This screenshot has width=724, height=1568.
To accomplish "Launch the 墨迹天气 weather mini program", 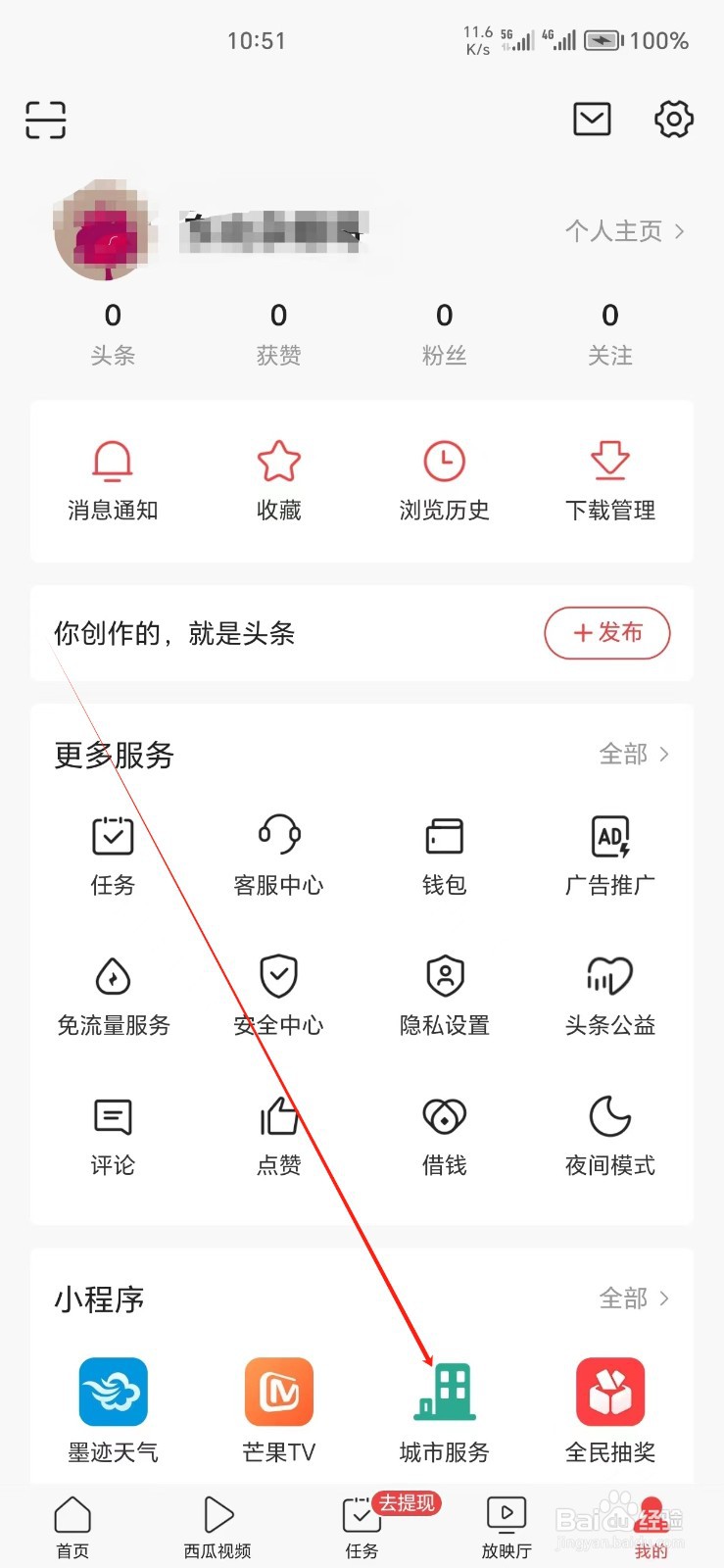I will click(x=112, y=1406).
